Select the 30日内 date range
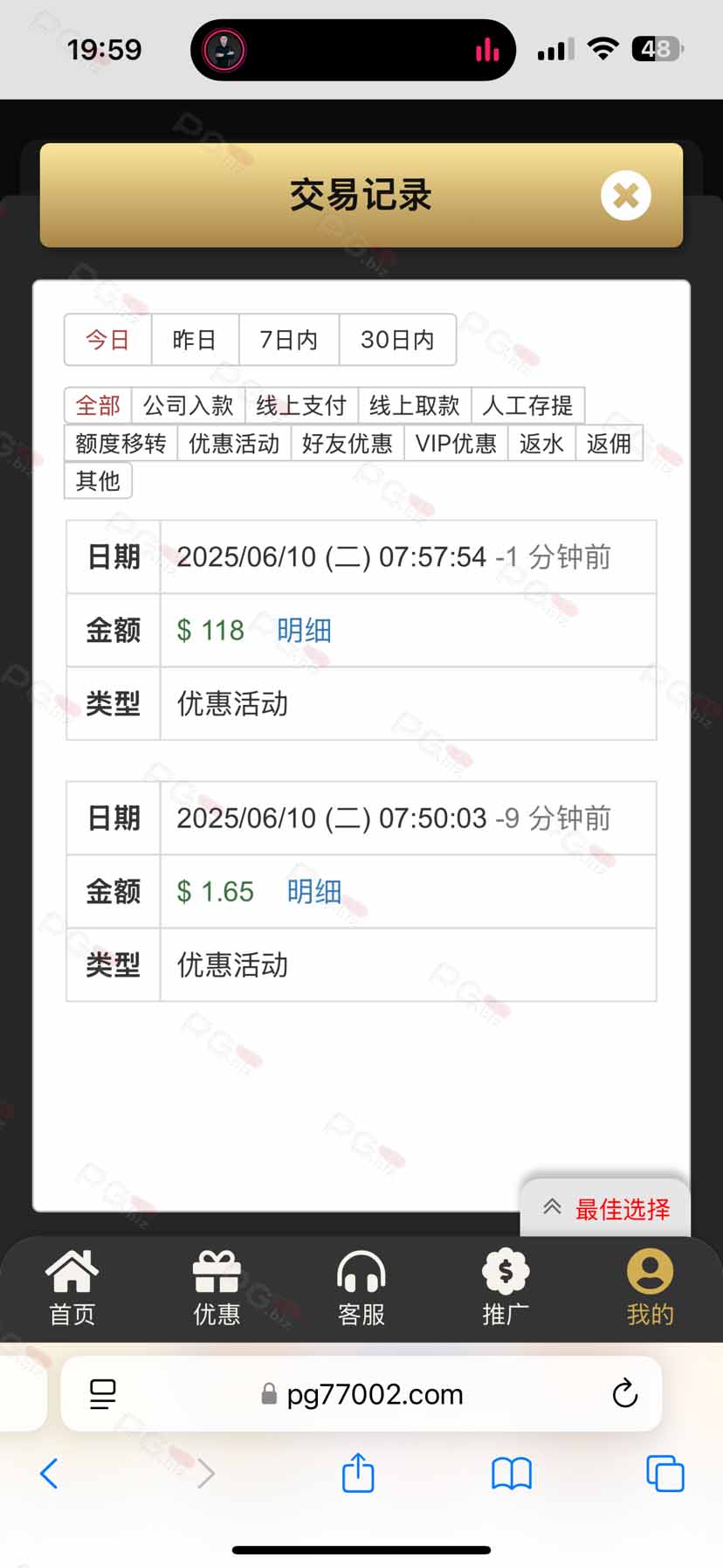Image resolution: width=723 pixels, height=1568 pixels. (x=397, y=340)
